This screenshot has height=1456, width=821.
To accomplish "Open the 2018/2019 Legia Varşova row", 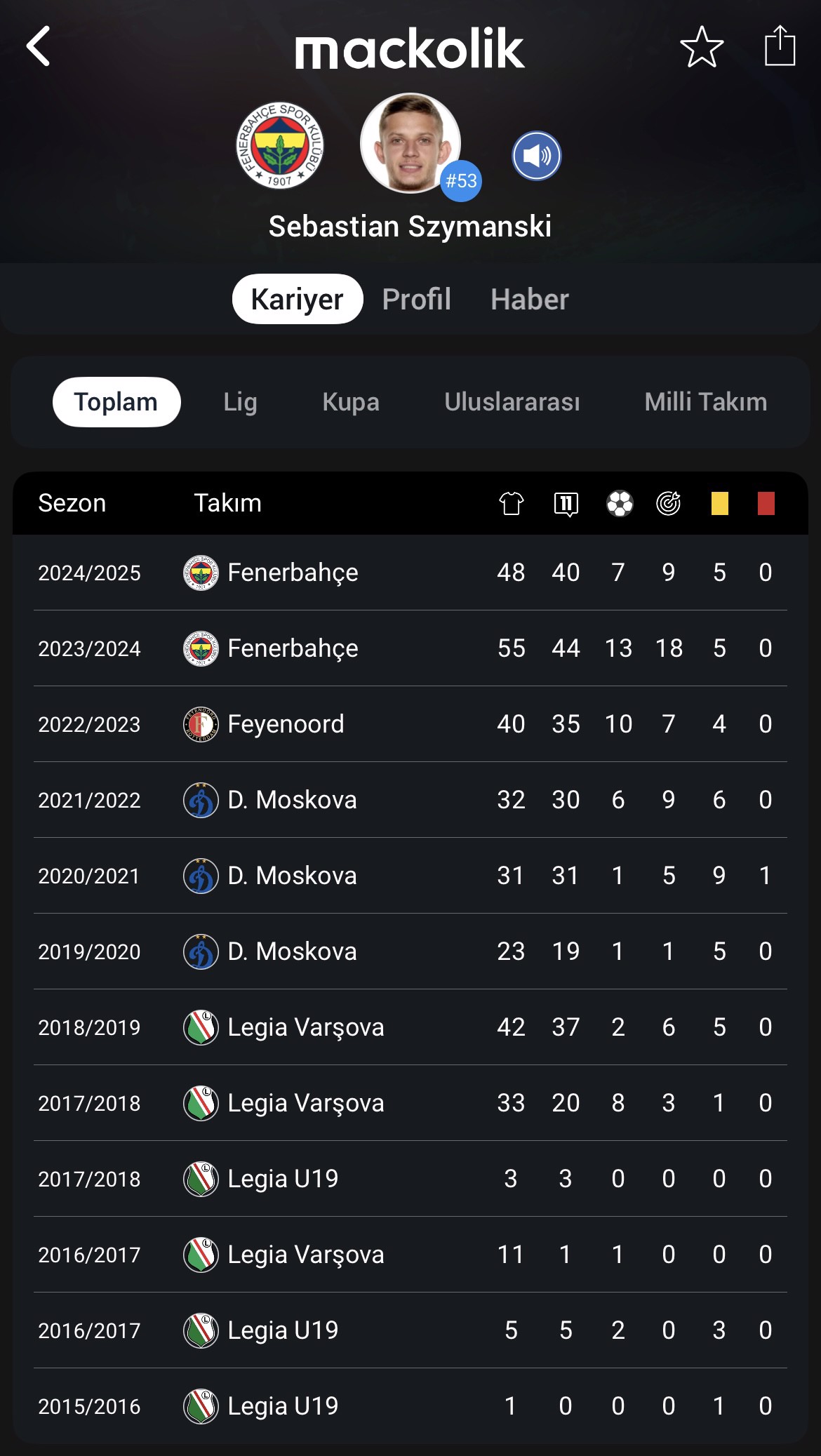I will pos(410,1027).
